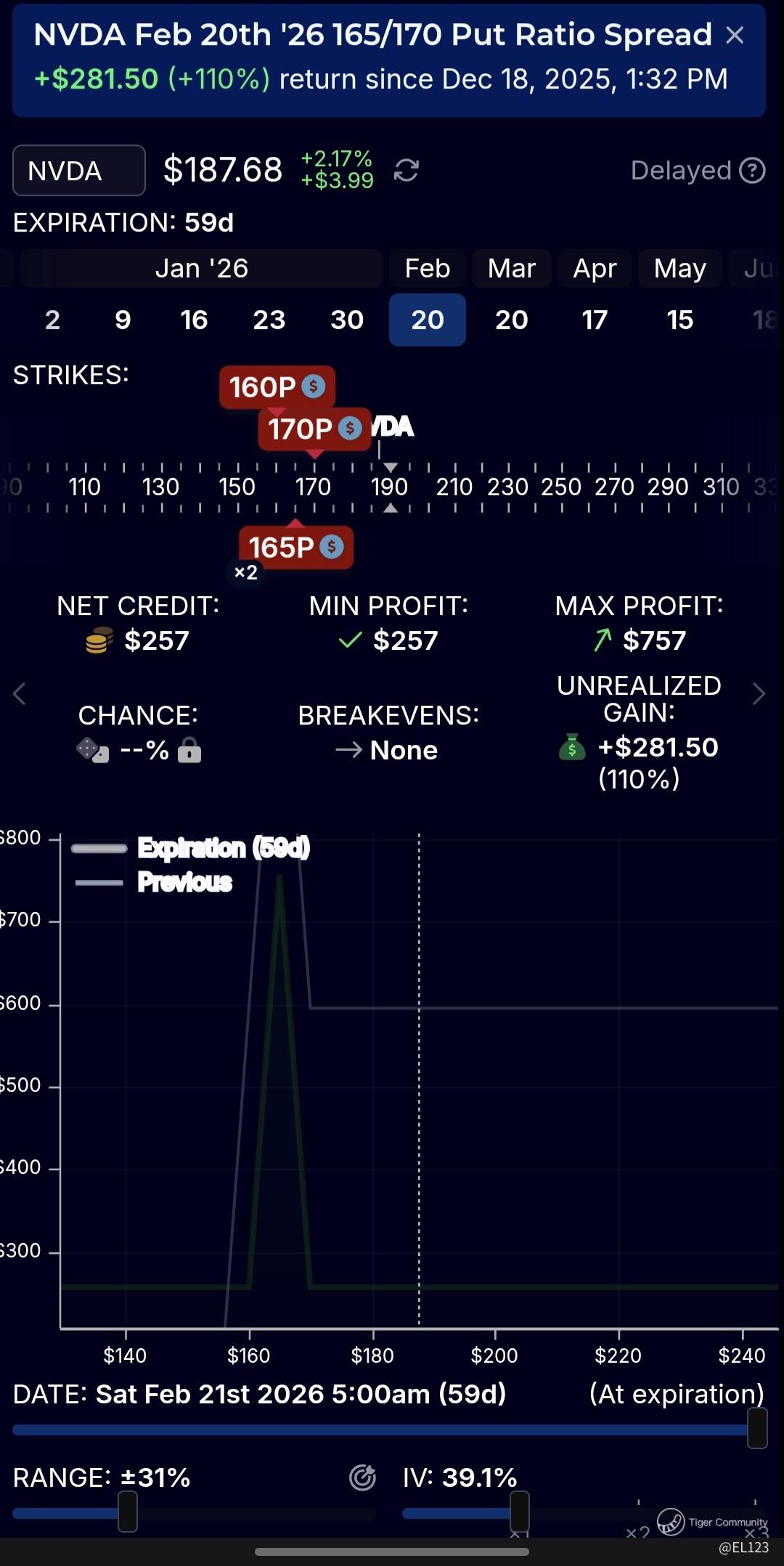
Task: Reset the implied volatility with target icon
Action: coord(362,1477)
